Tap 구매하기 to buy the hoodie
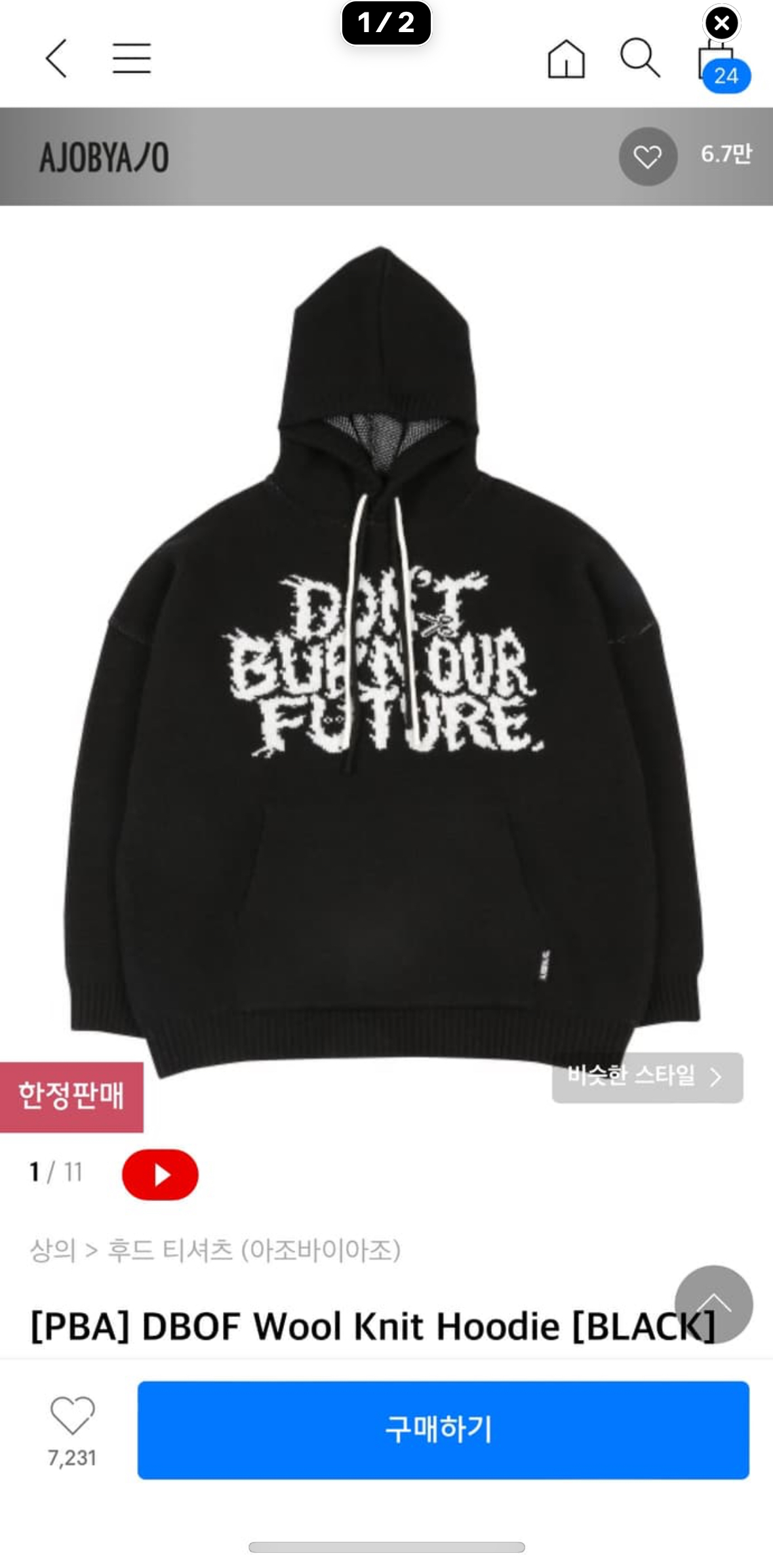This screenshot has width=773, height=1568. (x=443, y=1430)
